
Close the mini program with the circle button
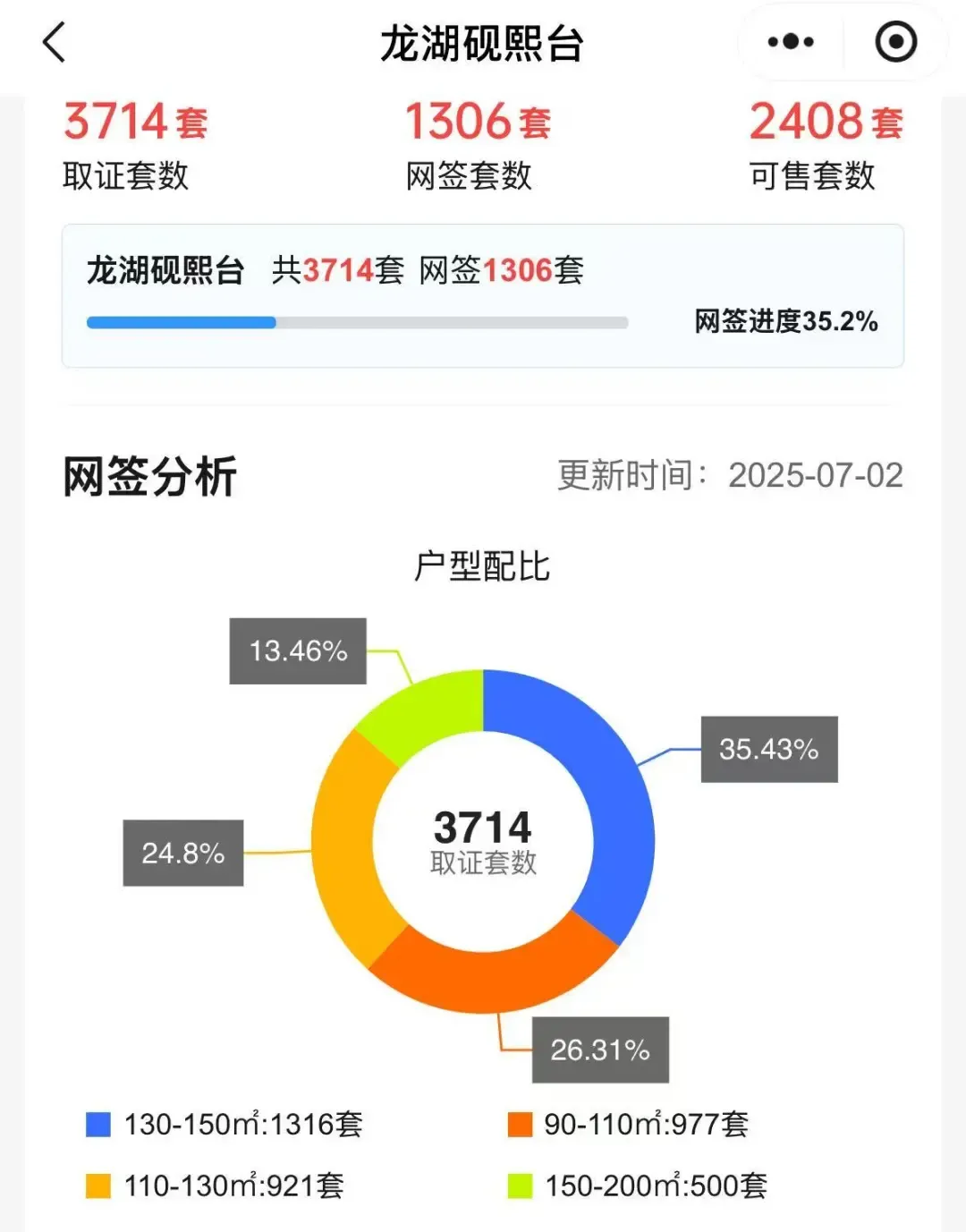[895, 42]
